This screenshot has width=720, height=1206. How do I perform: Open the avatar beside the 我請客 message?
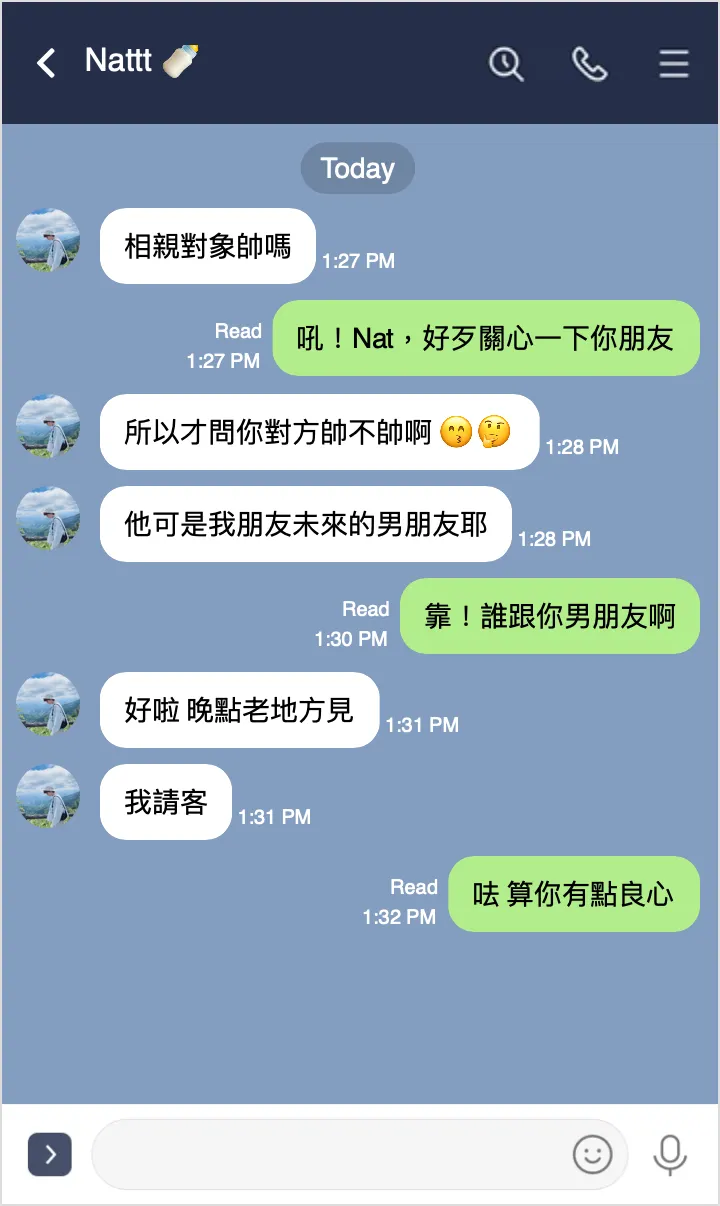point(48,800)
